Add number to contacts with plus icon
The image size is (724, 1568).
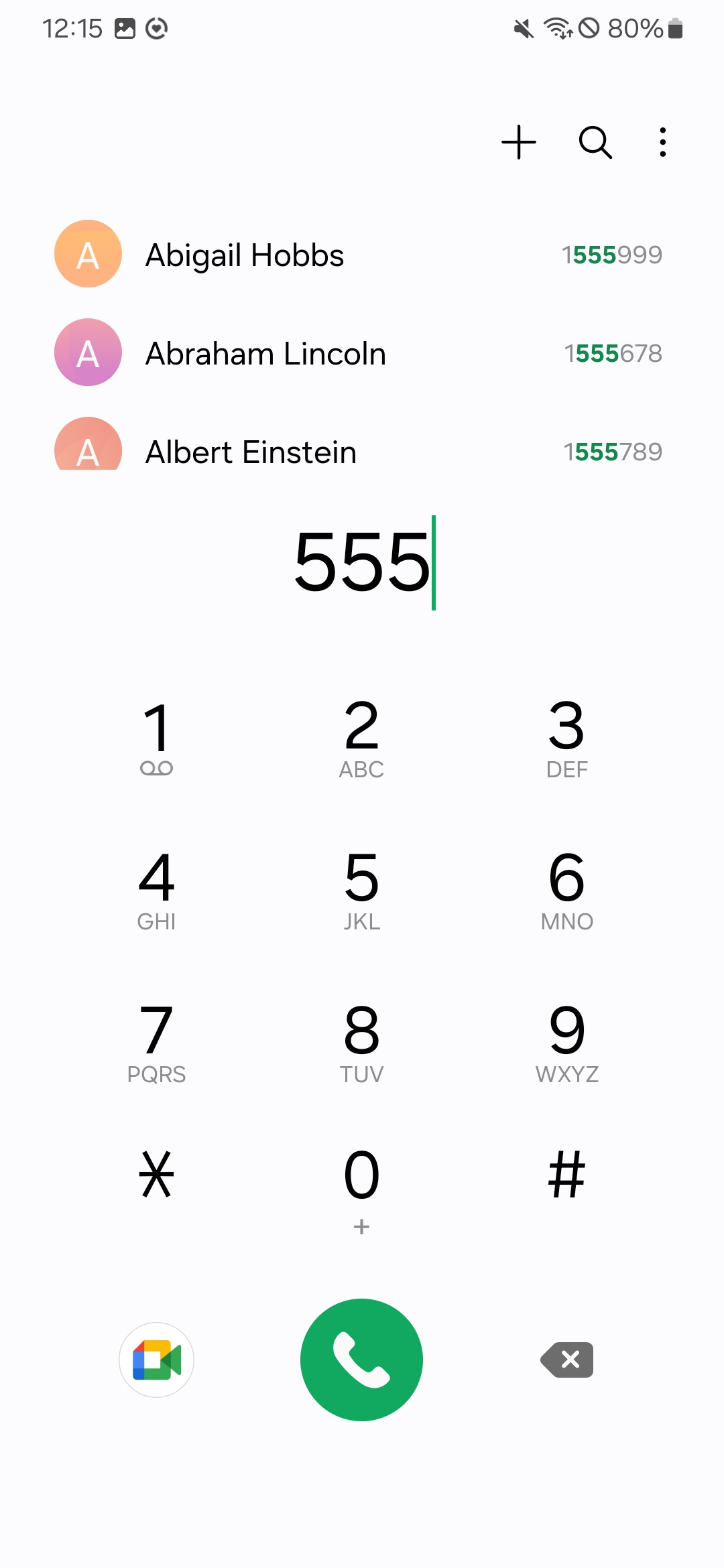pos(519,142)
